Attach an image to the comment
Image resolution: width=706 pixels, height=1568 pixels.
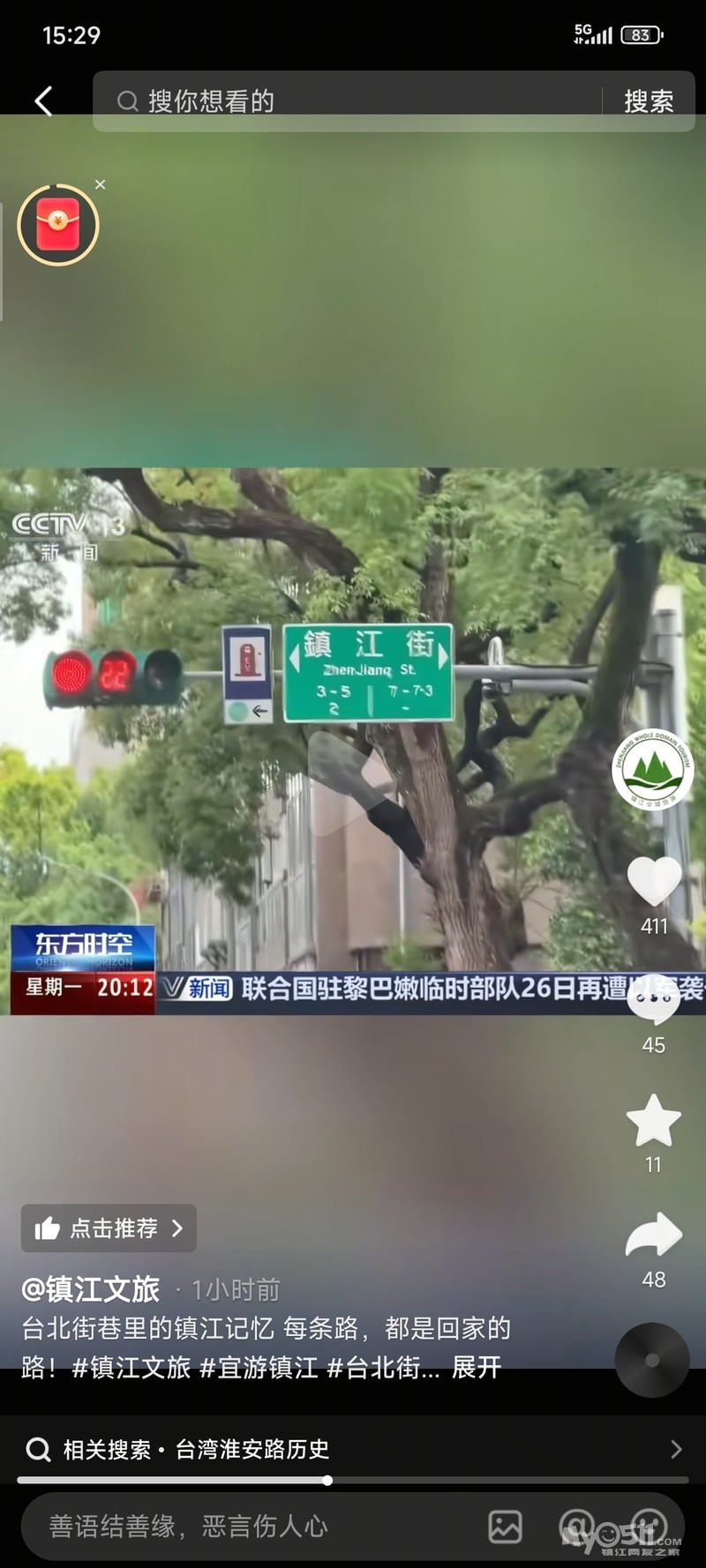(x=505, y=1527)
